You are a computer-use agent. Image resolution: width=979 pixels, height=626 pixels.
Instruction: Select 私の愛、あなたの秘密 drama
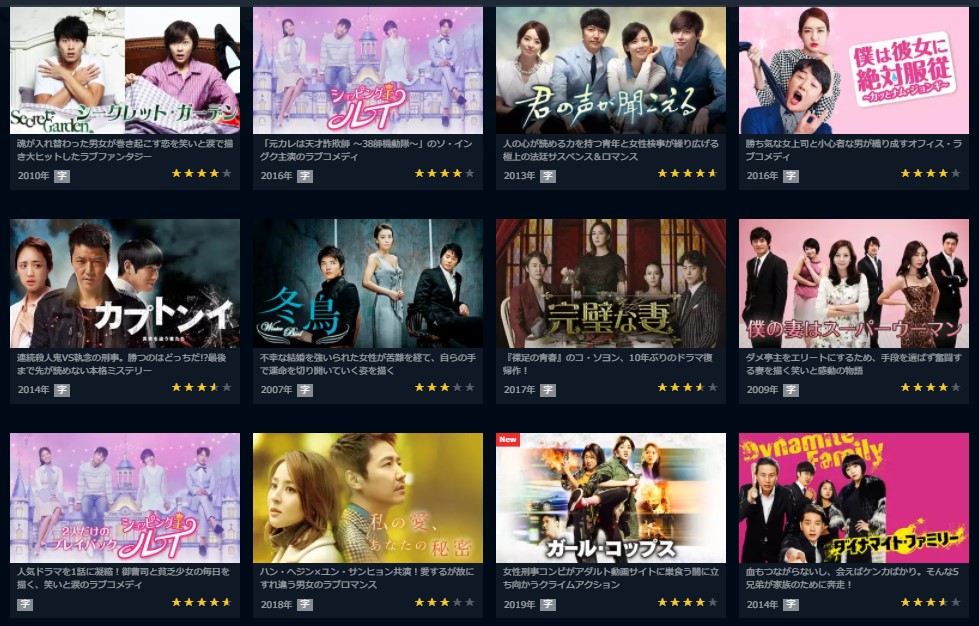click(368, 498)
